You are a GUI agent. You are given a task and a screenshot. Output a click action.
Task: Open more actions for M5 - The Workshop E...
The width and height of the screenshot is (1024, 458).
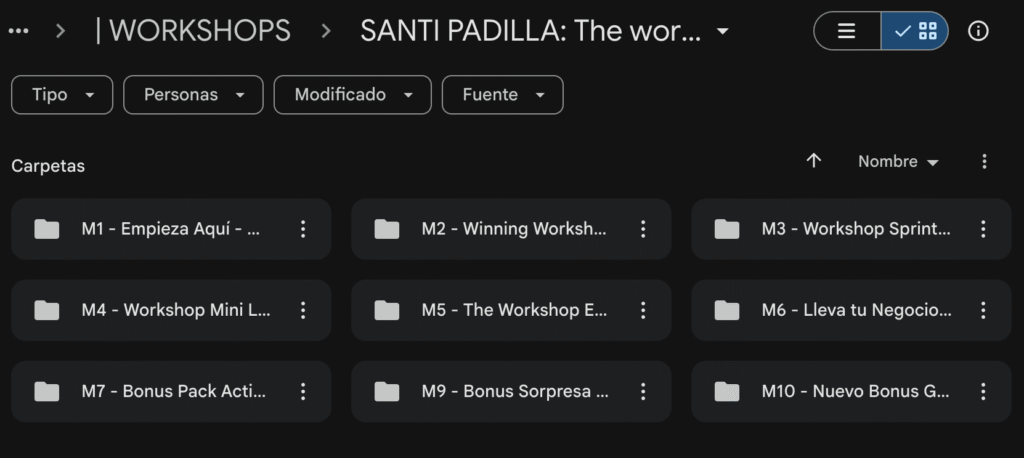click(x=643, y=310)
